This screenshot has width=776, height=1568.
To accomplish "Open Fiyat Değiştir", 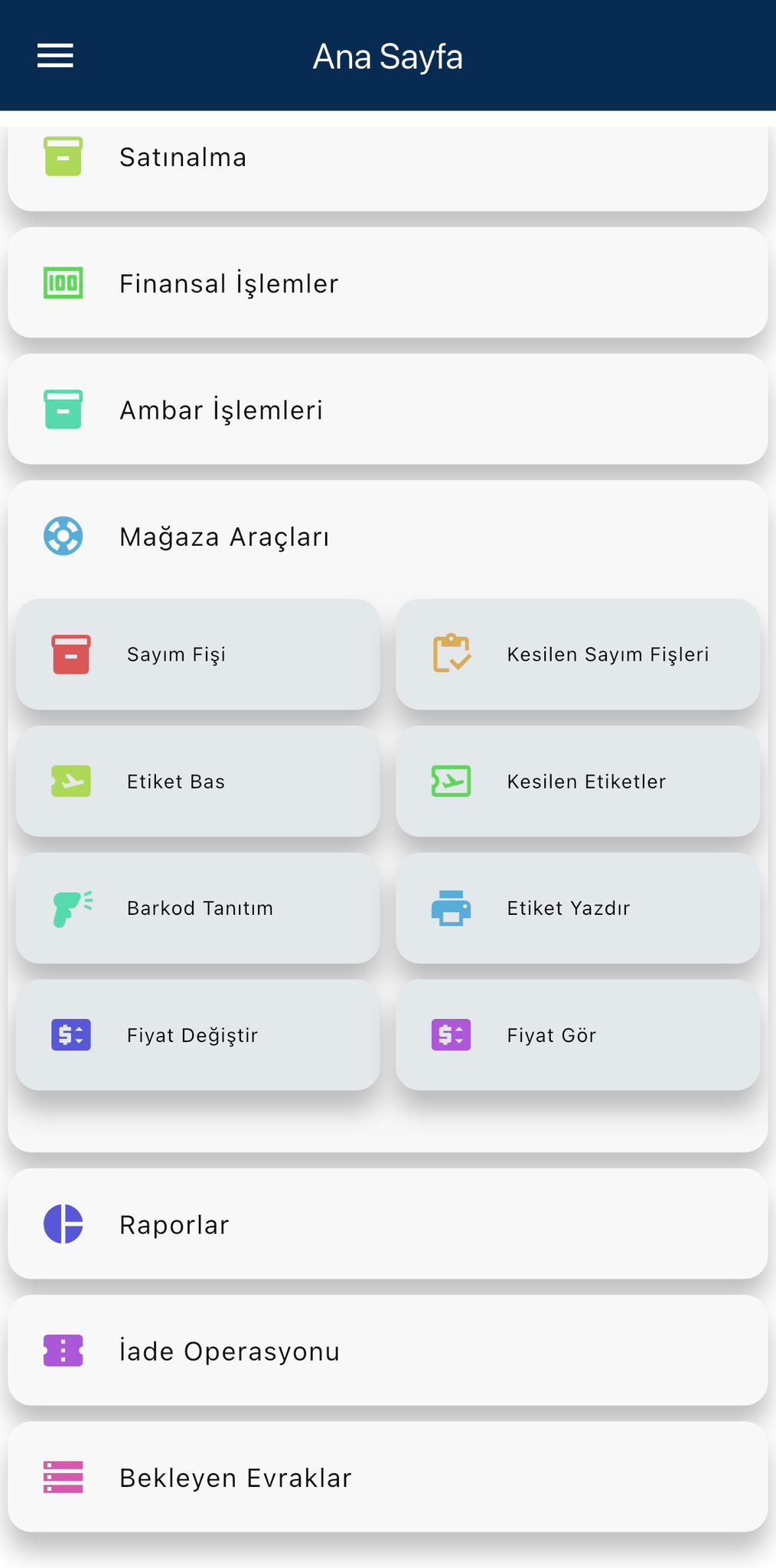I will click(197, 1035).
